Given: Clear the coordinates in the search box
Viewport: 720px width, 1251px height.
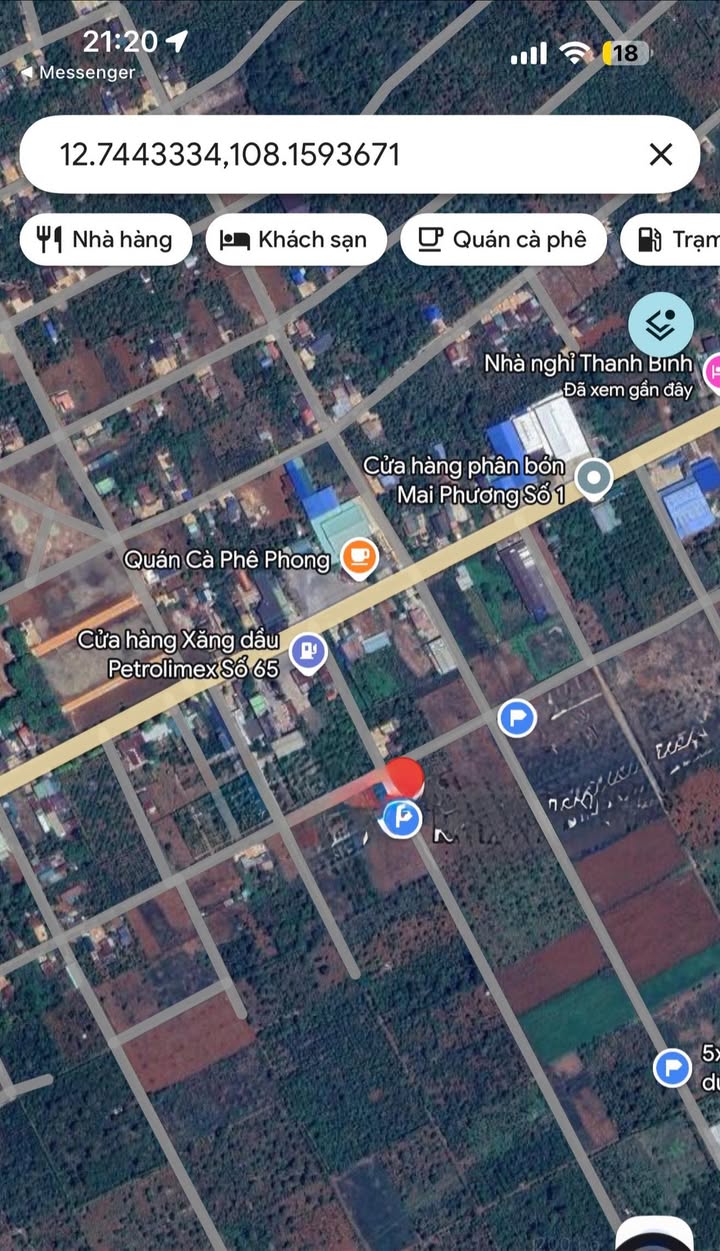Looking at the screenshot, I should (x=660, y=155).
